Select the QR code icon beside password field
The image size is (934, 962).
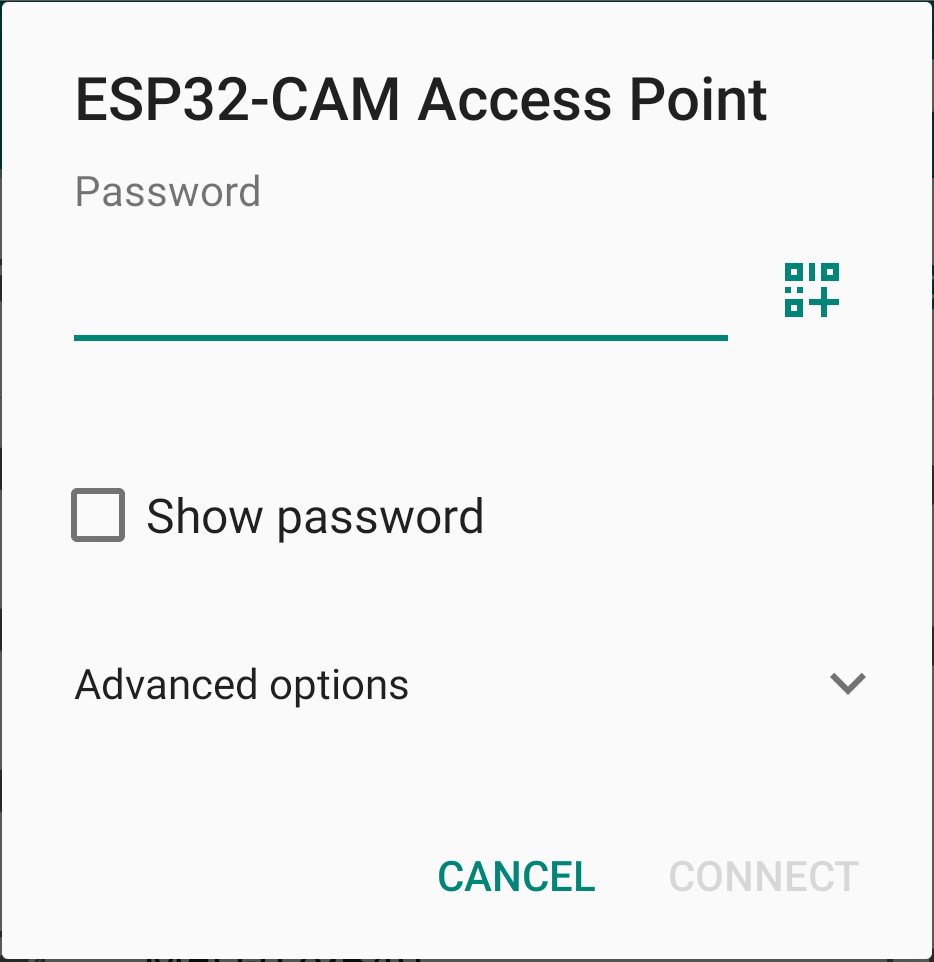[810, 290]
